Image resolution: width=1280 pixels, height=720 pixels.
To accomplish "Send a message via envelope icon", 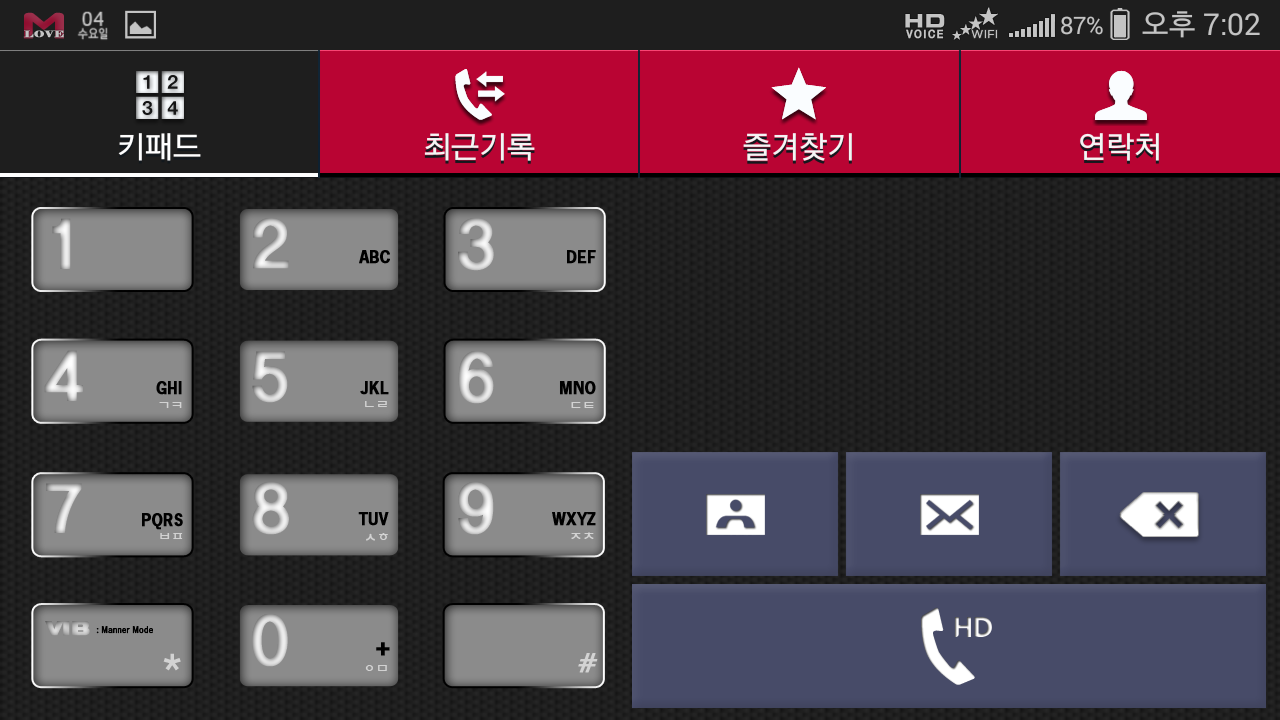I will pyautogui.click(x=949, y=514).
